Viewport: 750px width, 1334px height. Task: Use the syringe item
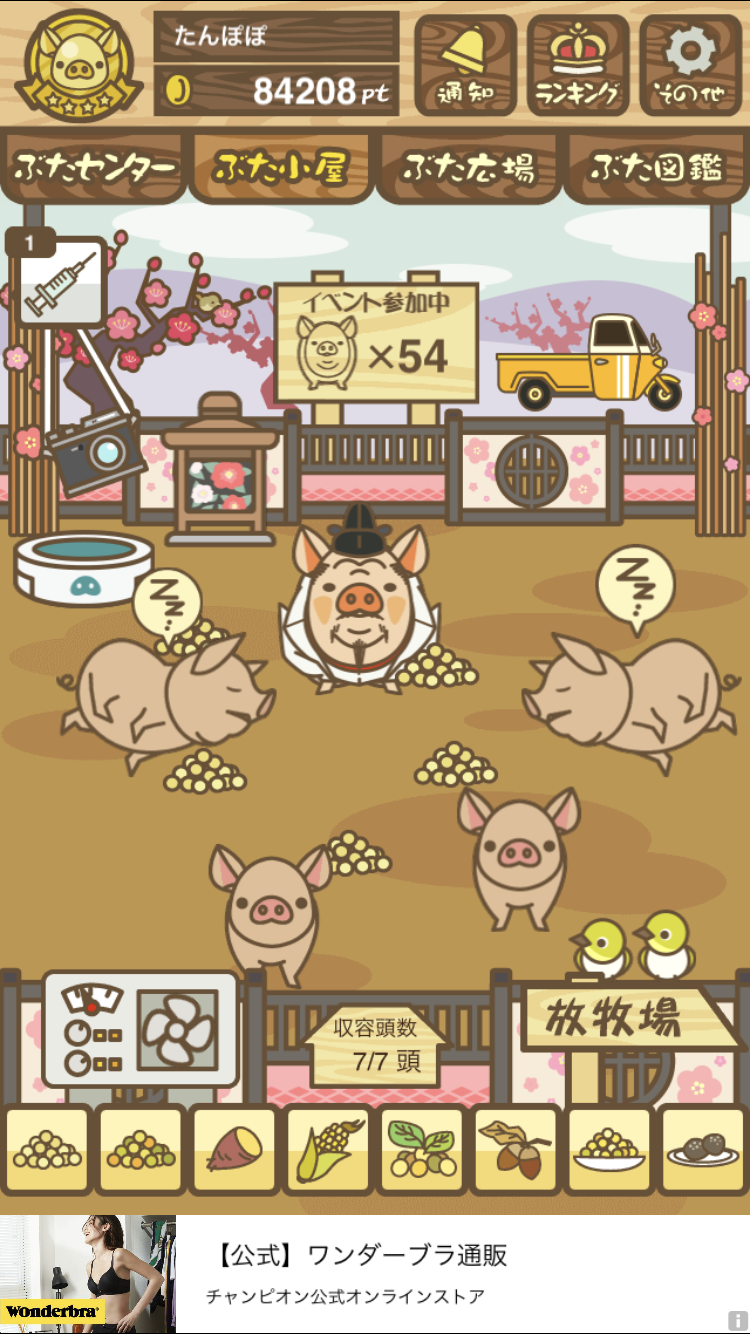(62, 282)
